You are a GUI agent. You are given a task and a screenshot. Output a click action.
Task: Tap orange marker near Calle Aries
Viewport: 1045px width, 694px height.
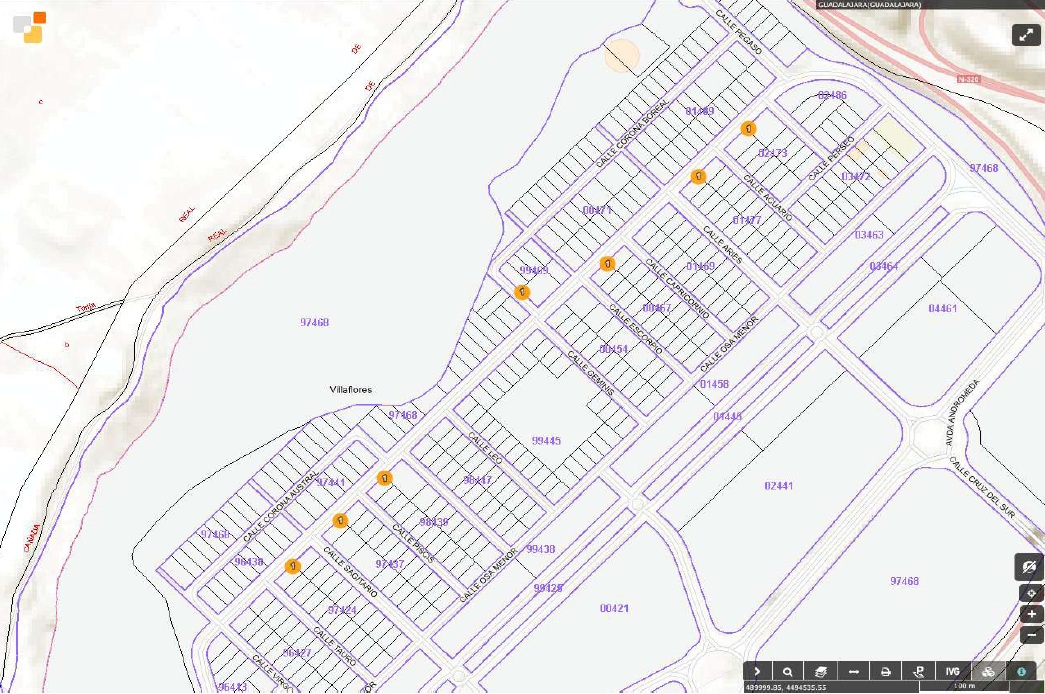[699, 176]
